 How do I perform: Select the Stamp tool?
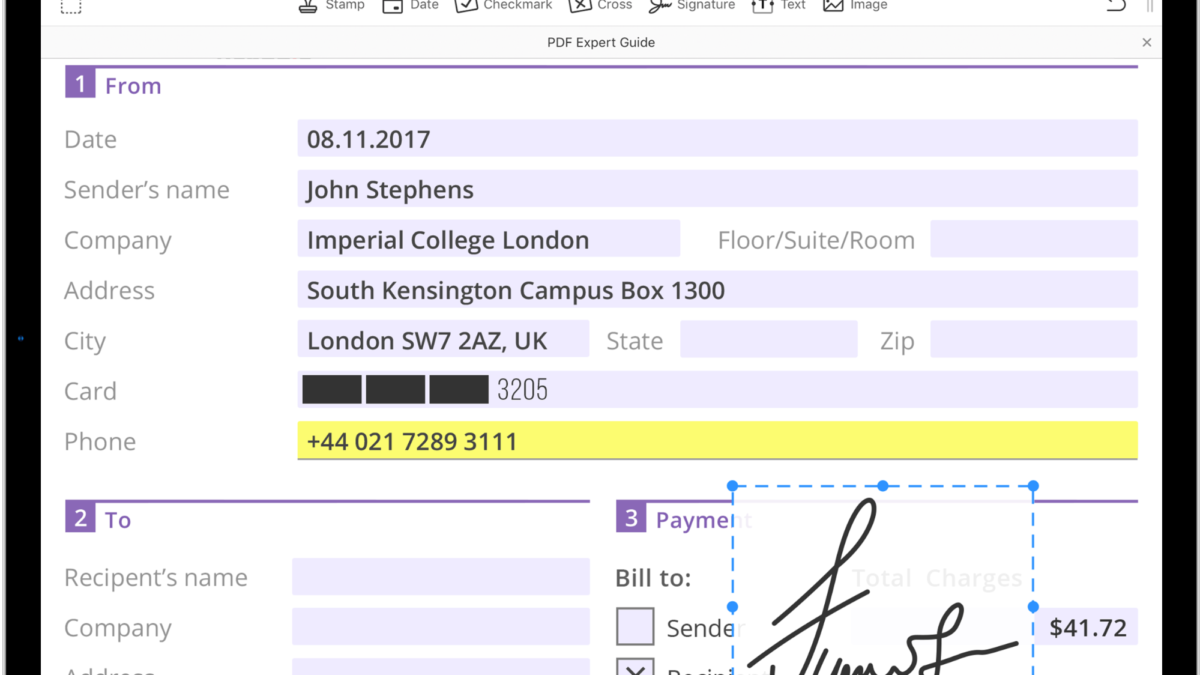coord(331,5)
